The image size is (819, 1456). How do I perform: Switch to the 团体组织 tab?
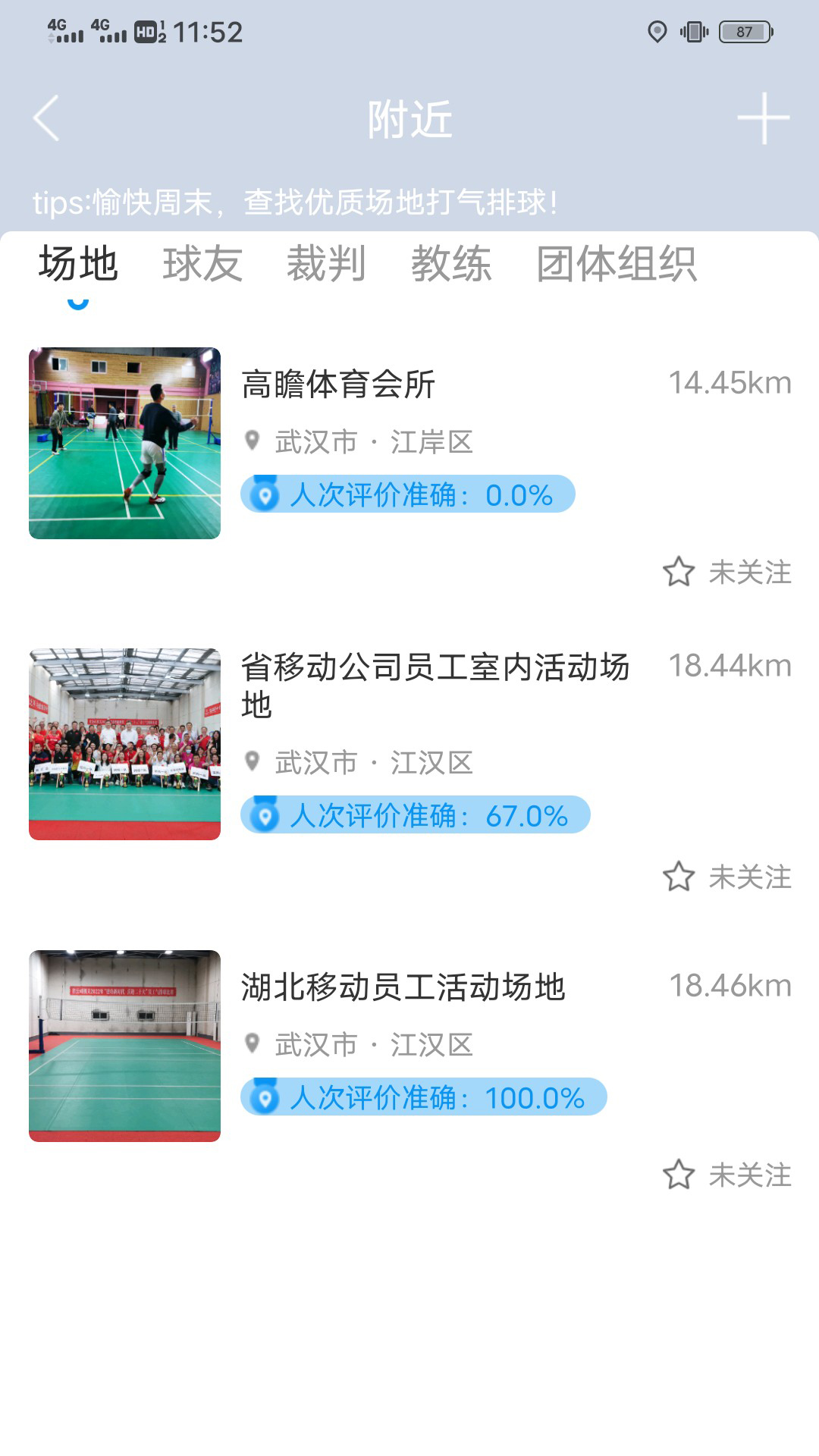click(x=616, y=265)
